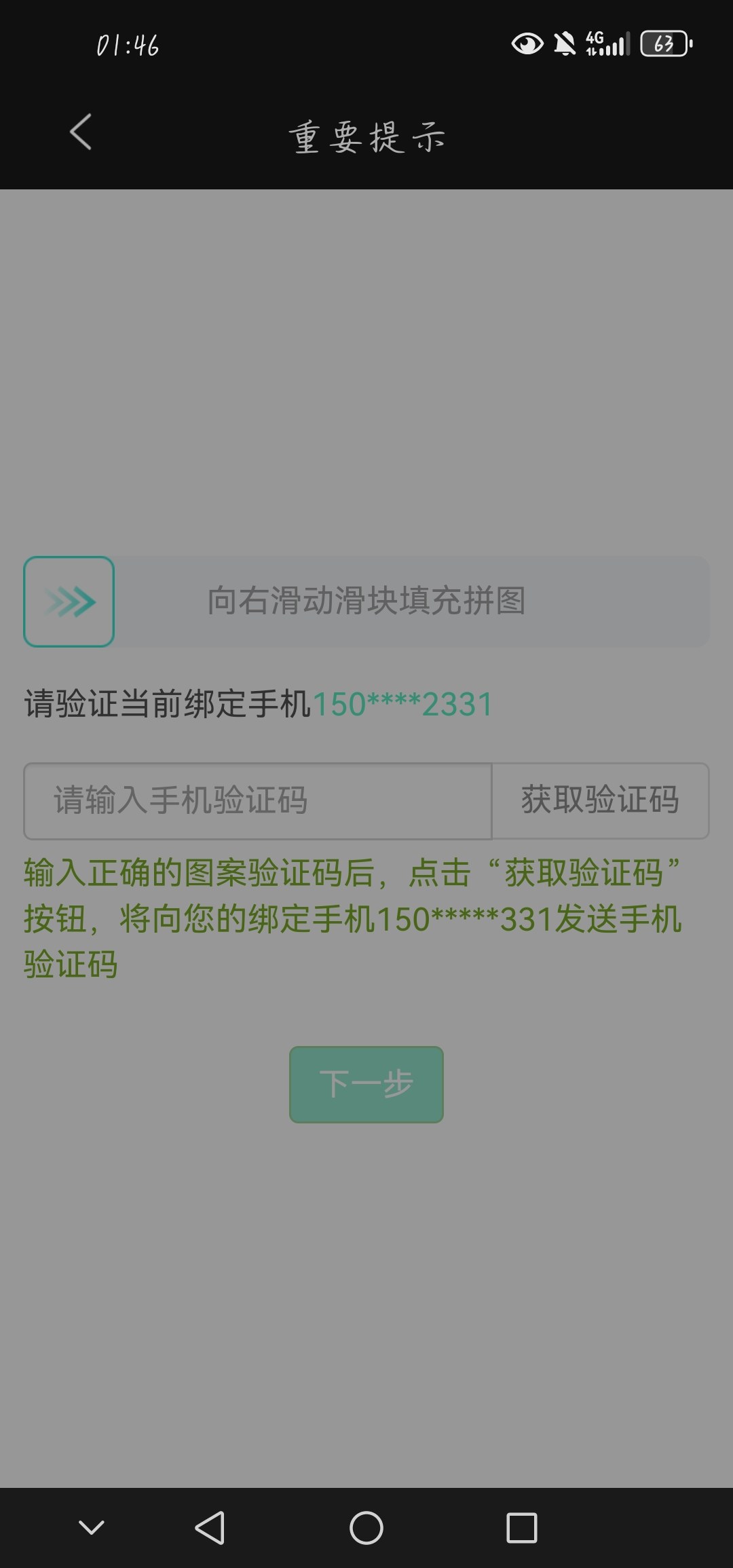Focus the 请输入手机验证码 input field
The image size is (733, 1568).
coord(258,801)
